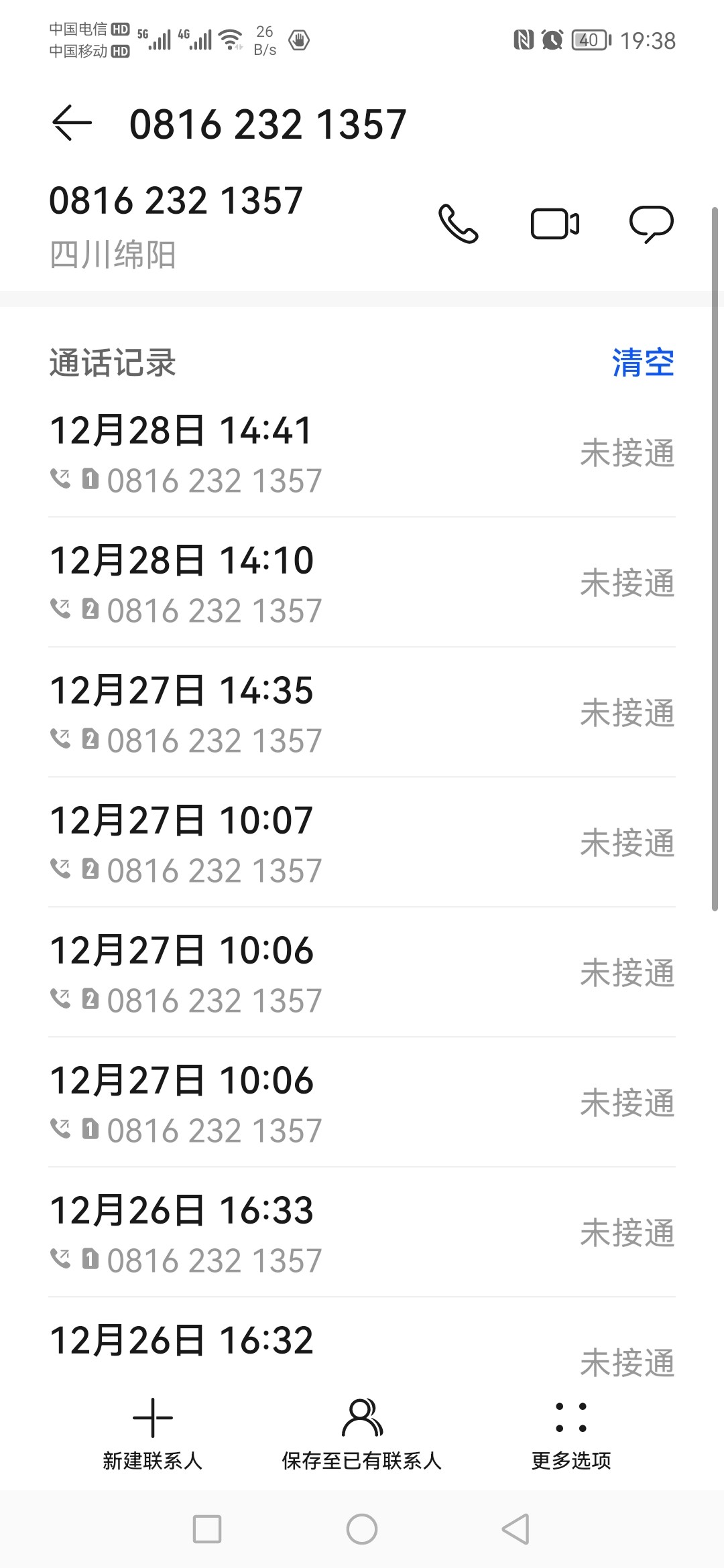Screen dimensions: 724x1568
Task: Open the 12月28日 14:41 call record
Action: [362, 454]
